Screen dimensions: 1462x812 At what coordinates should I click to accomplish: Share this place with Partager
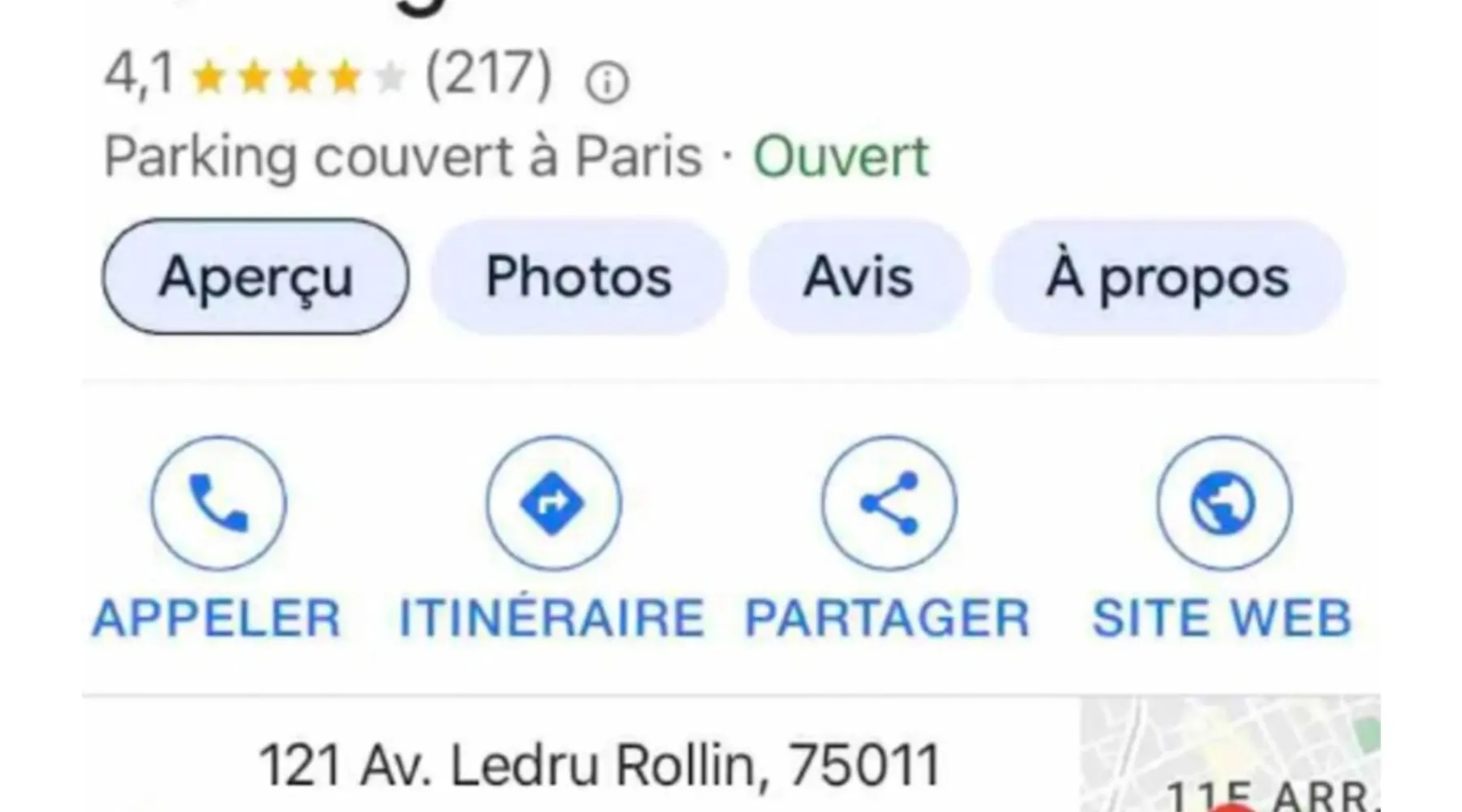[889, 503]
